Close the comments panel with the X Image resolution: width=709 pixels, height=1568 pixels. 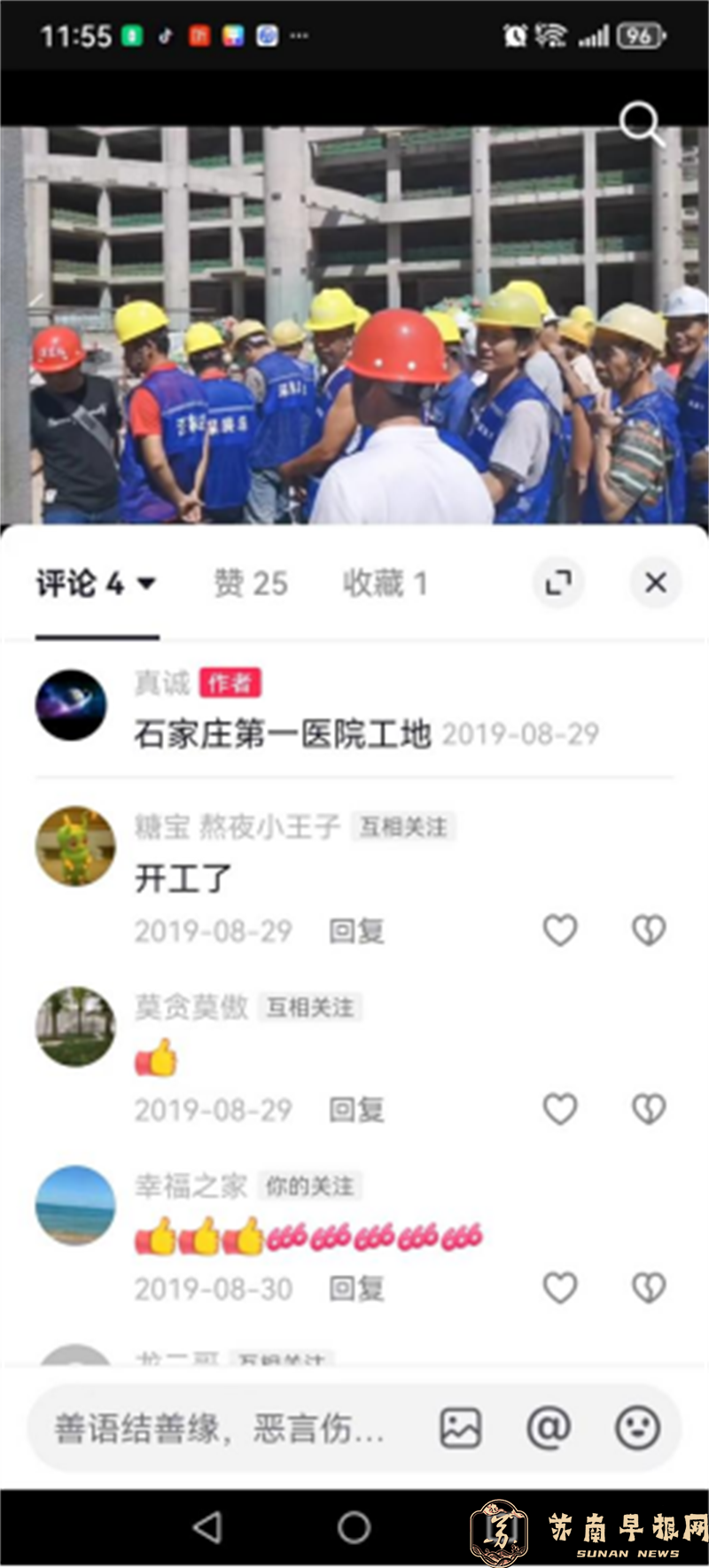[655, 583]
